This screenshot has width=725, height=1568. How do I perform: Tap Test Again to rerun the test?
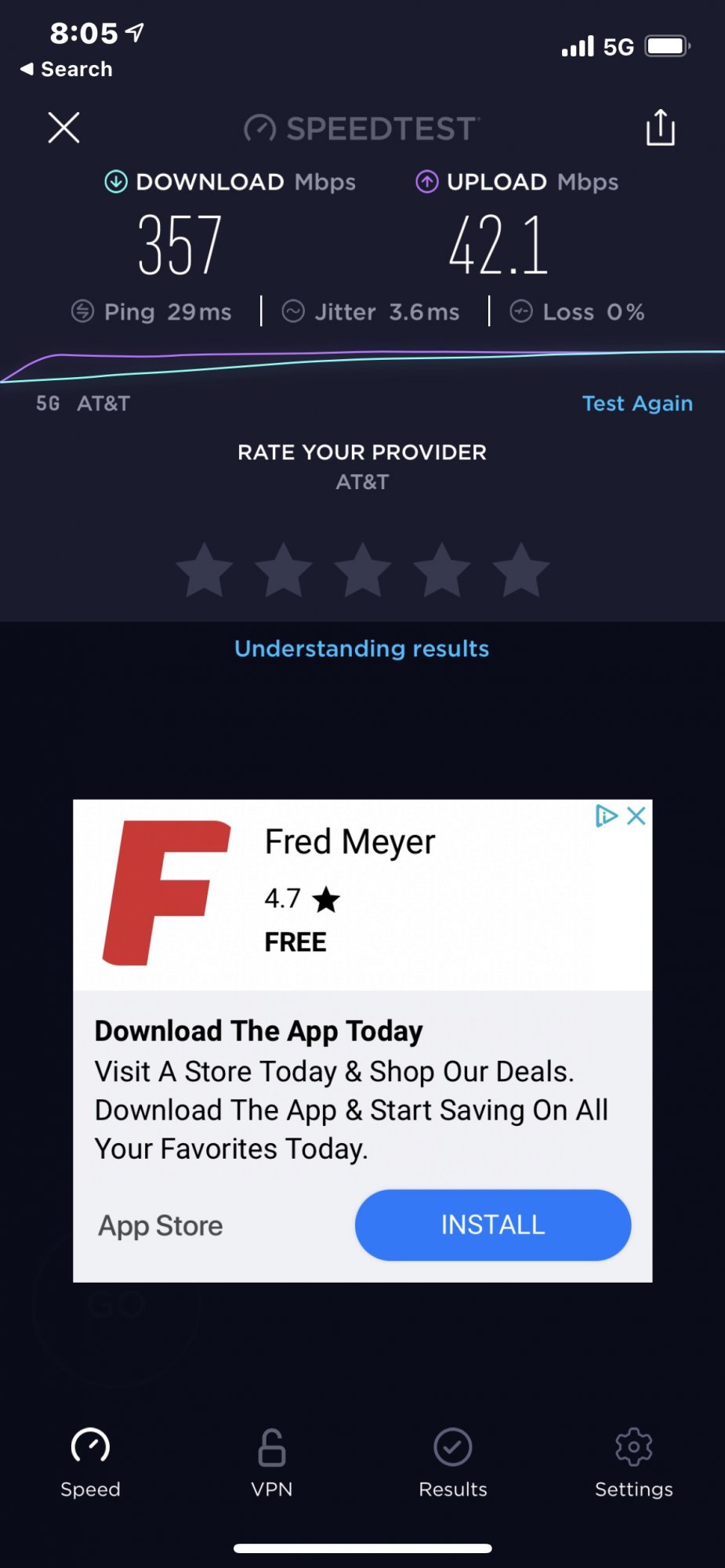[x=637, y=403]
